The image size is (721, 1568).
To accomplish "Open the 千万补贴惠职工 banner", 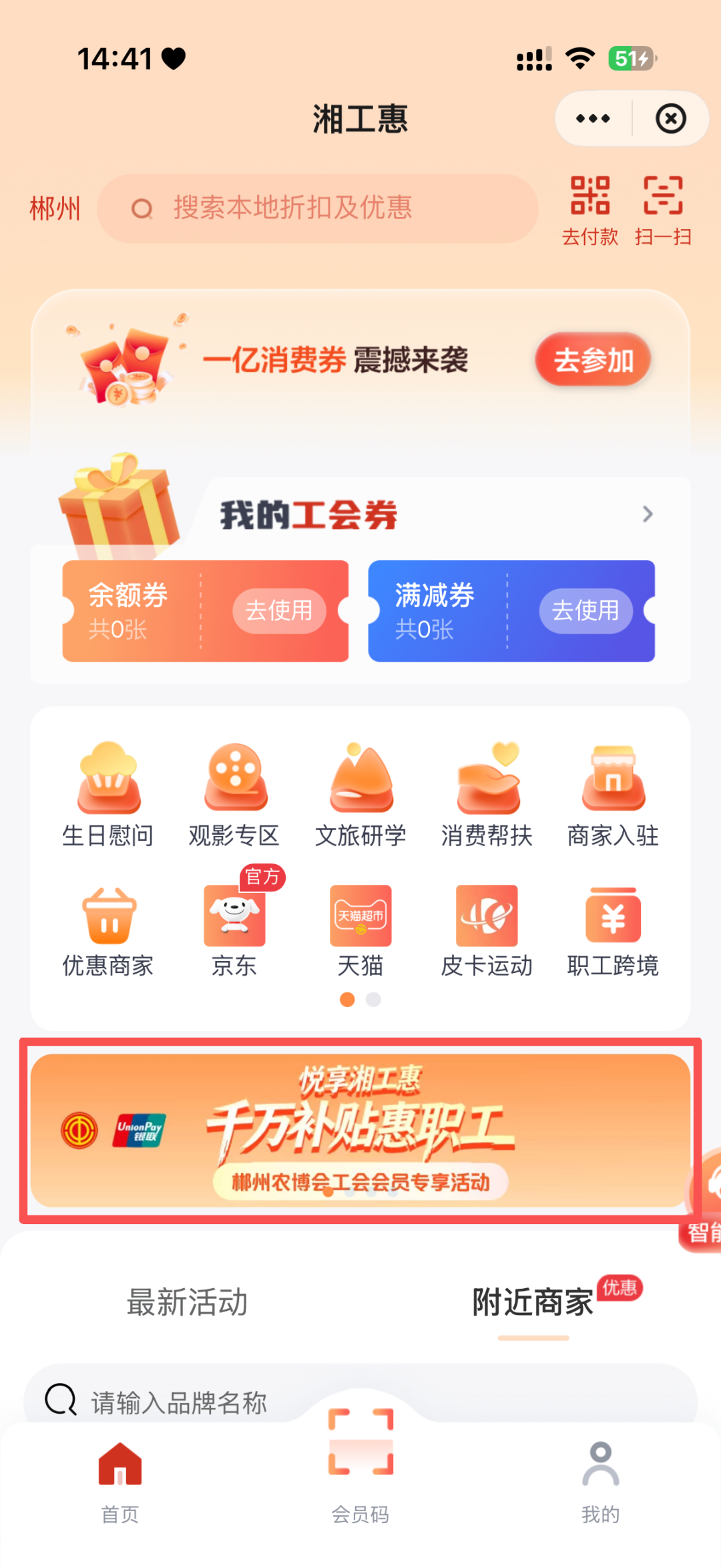I will (x=360, y=1130).
